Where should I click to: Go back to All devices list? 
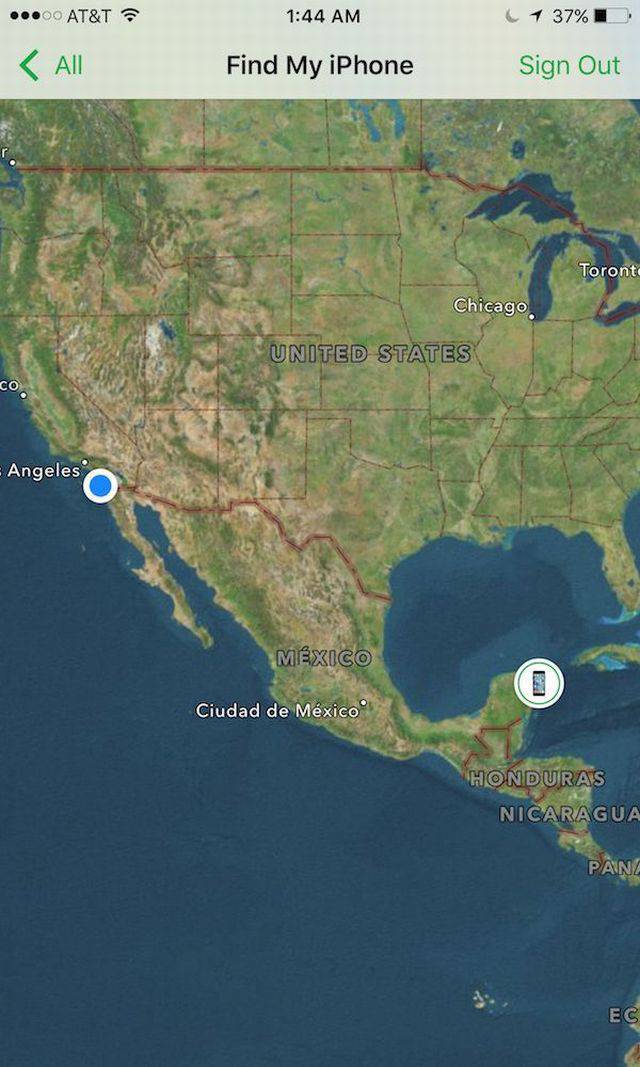coord(51,66)
